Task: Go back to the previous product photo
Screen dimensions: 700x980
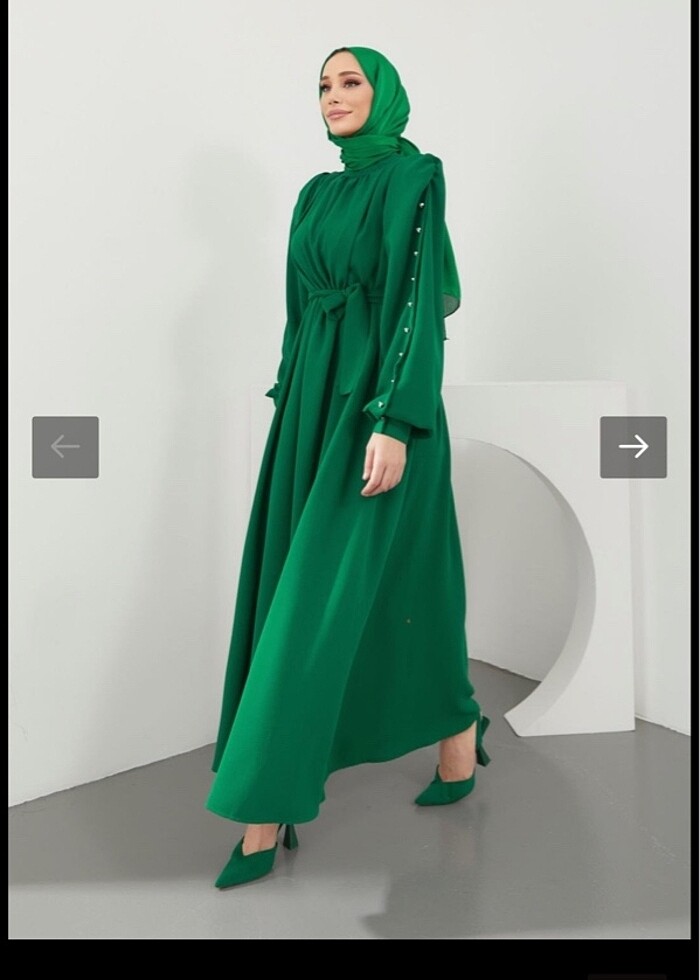Action: pos(65,447)
